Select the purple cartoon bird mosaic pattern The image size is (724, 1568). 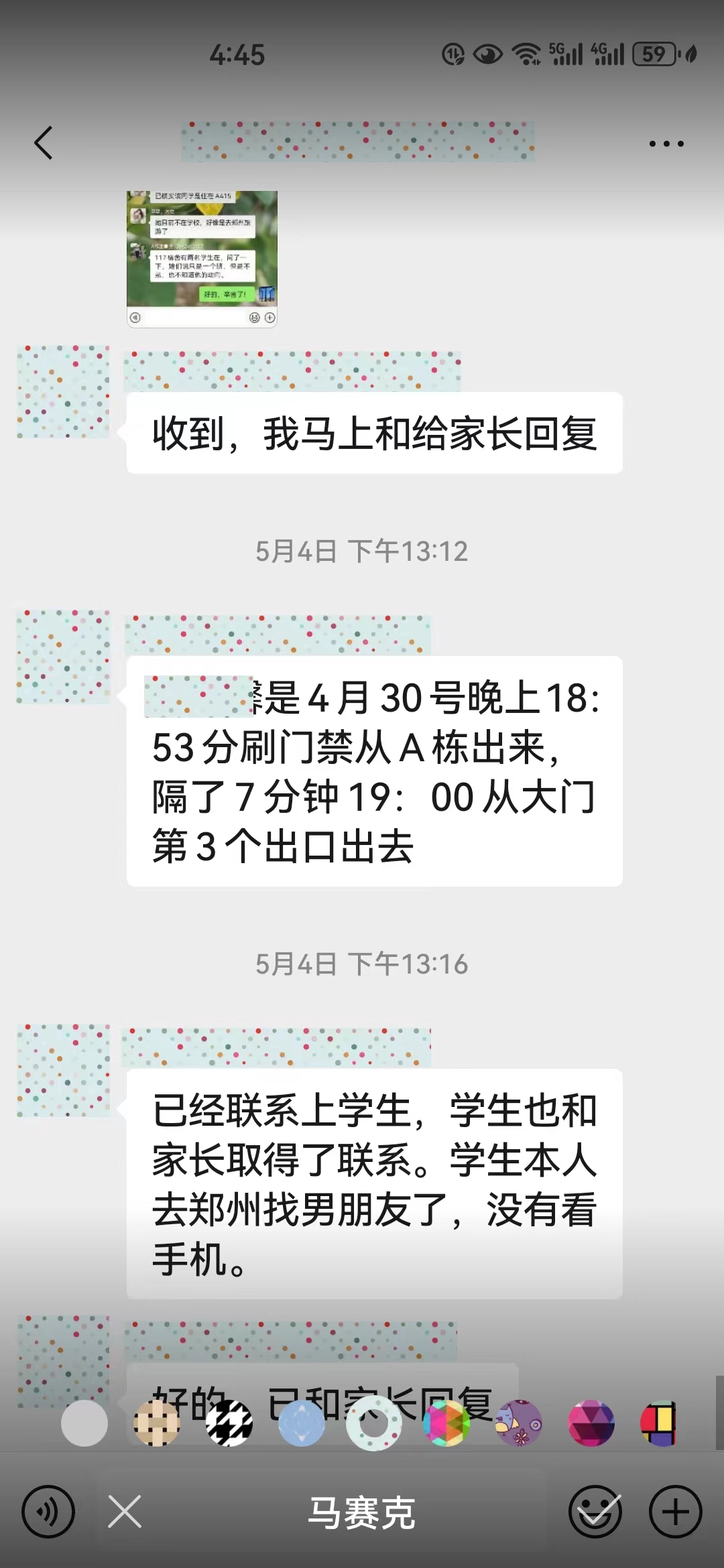[x=519, y=1423]
